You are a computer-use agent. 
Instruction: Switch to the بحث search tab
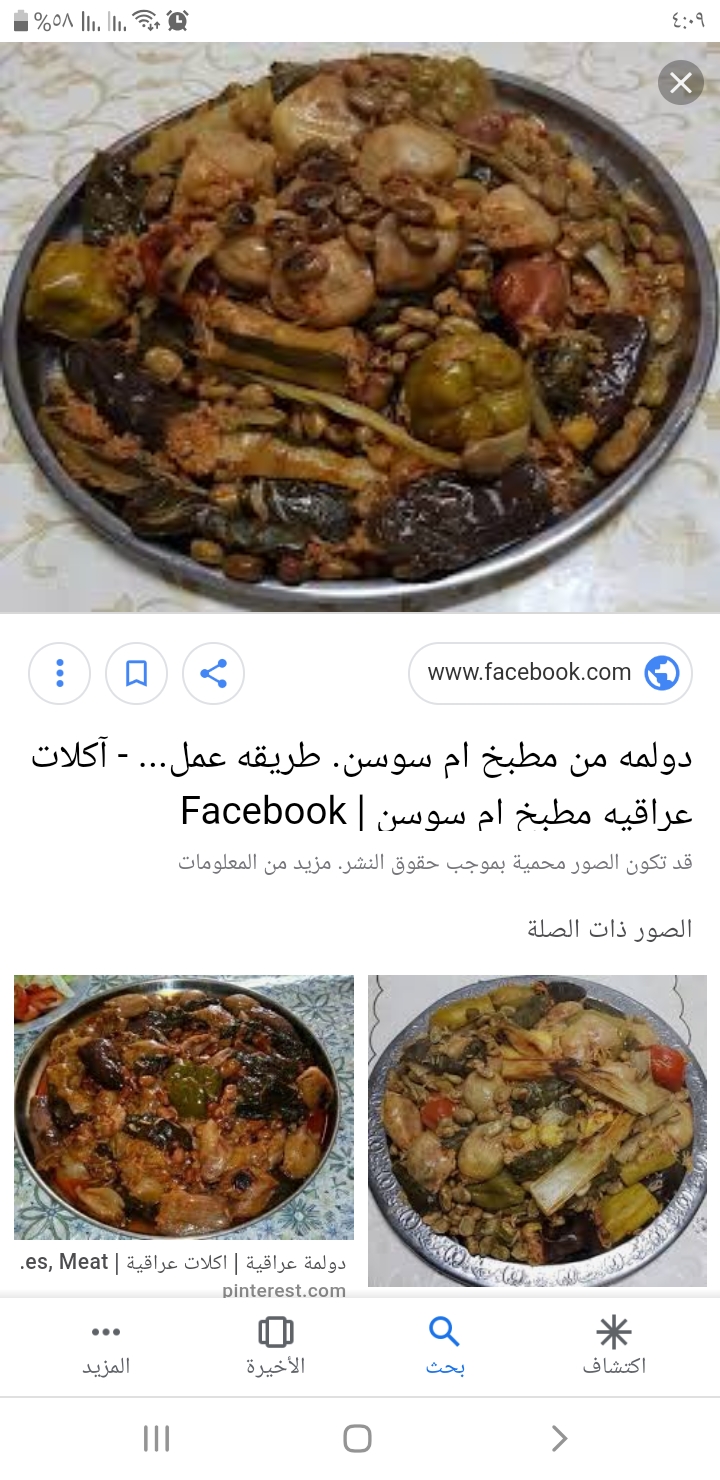444,1346
